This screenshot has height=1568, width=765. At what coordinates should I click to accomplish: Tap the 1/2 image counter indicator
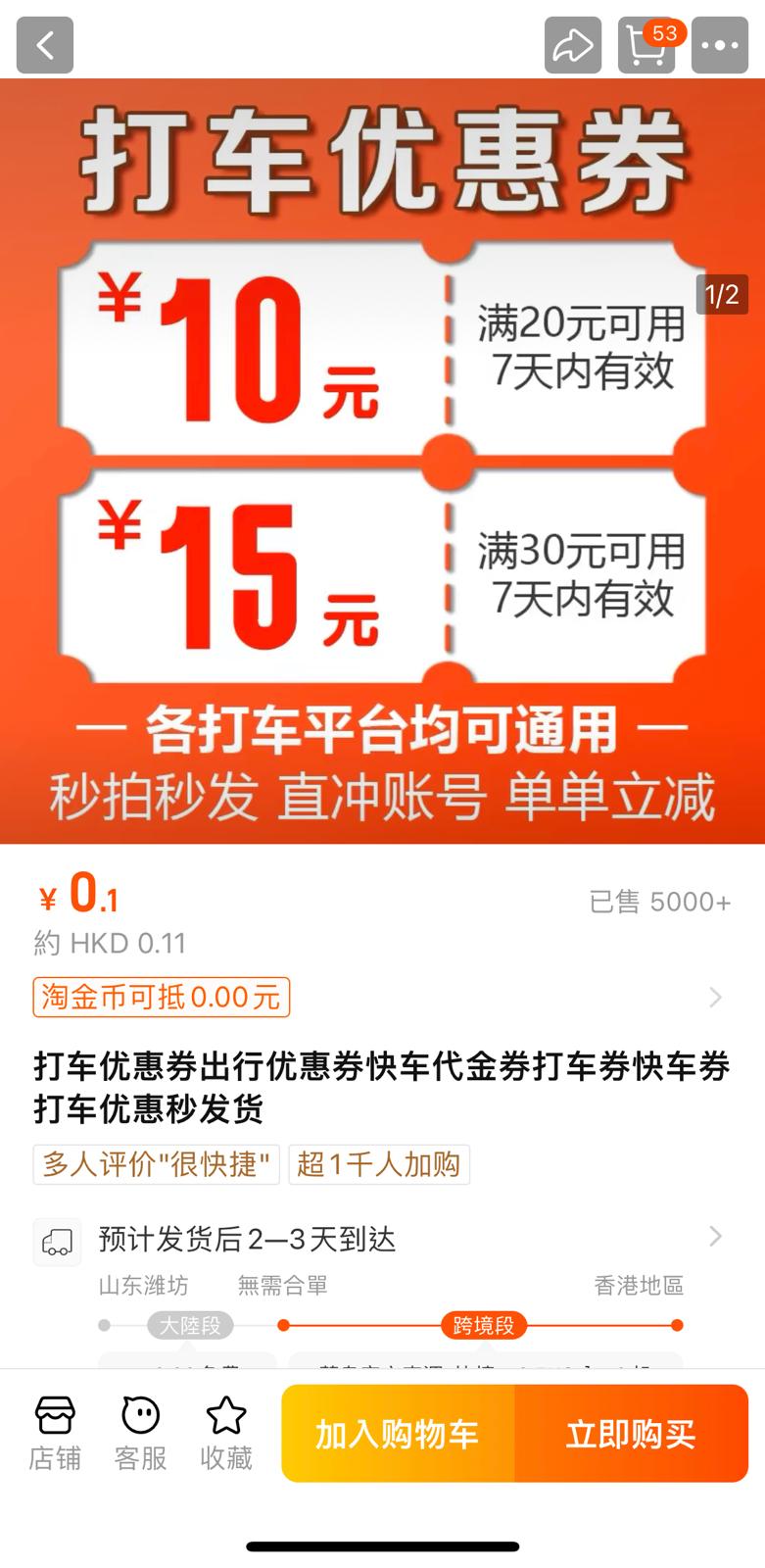tap(722, 295)
